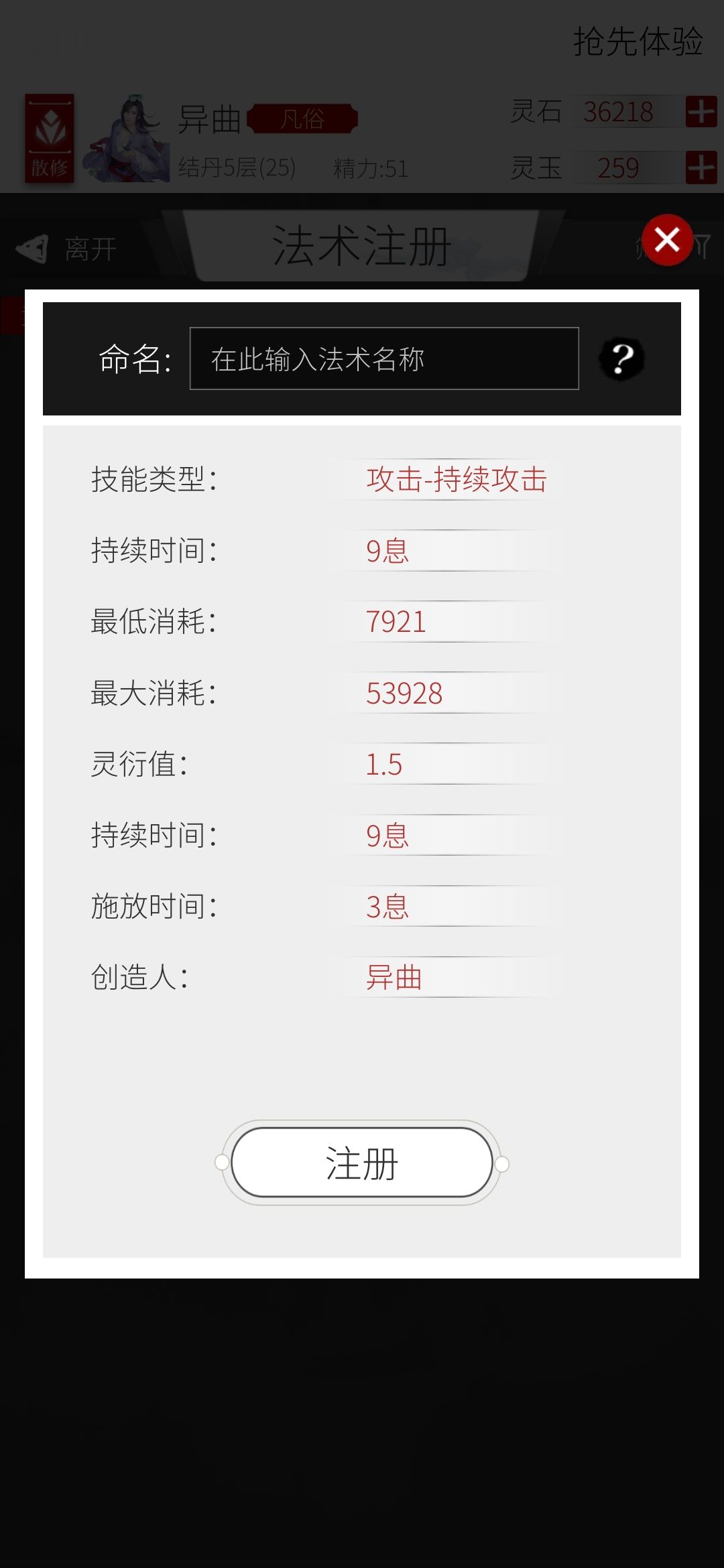Tap the back arrow beside 离开
724x1568 pixels.
pos(32,248)
